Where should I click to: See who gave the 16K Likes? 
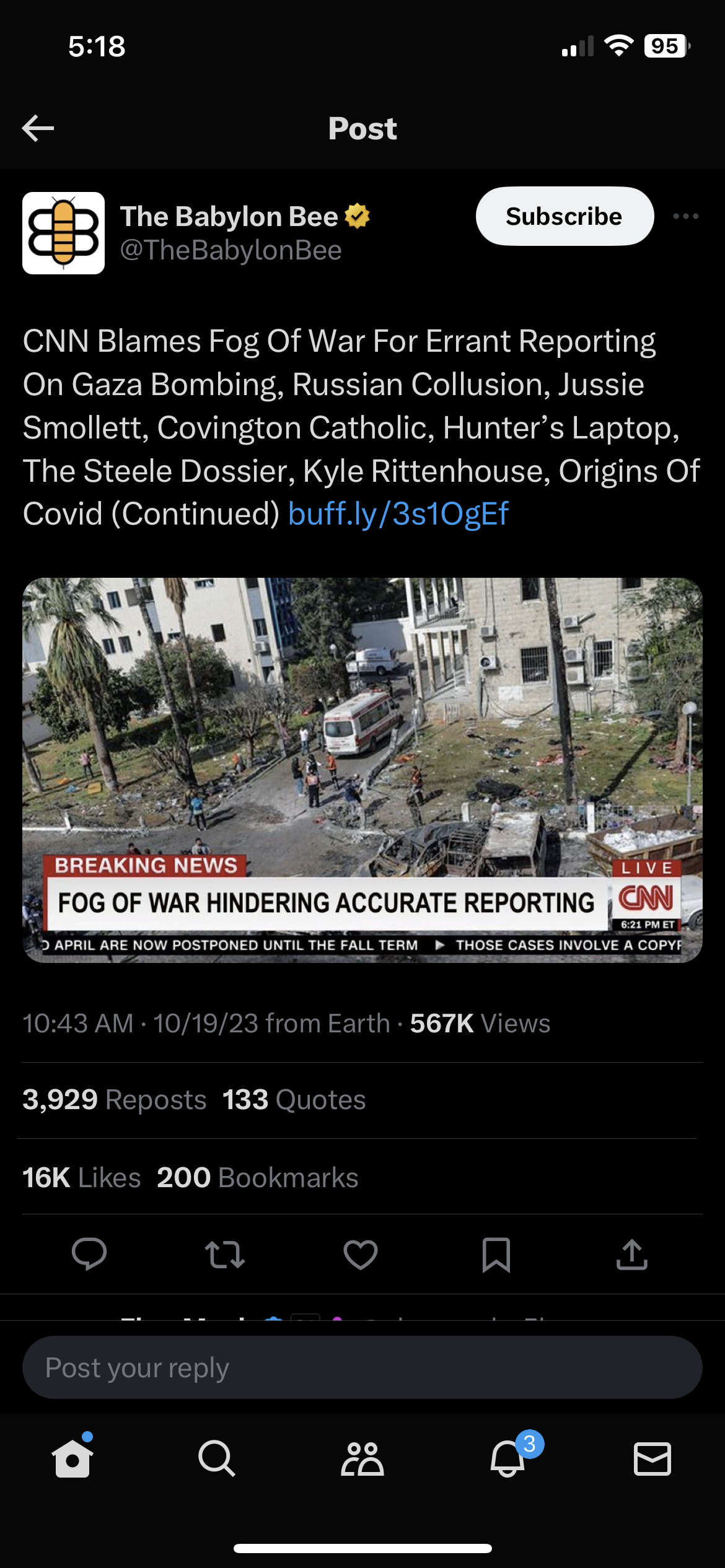[82, 1177]
